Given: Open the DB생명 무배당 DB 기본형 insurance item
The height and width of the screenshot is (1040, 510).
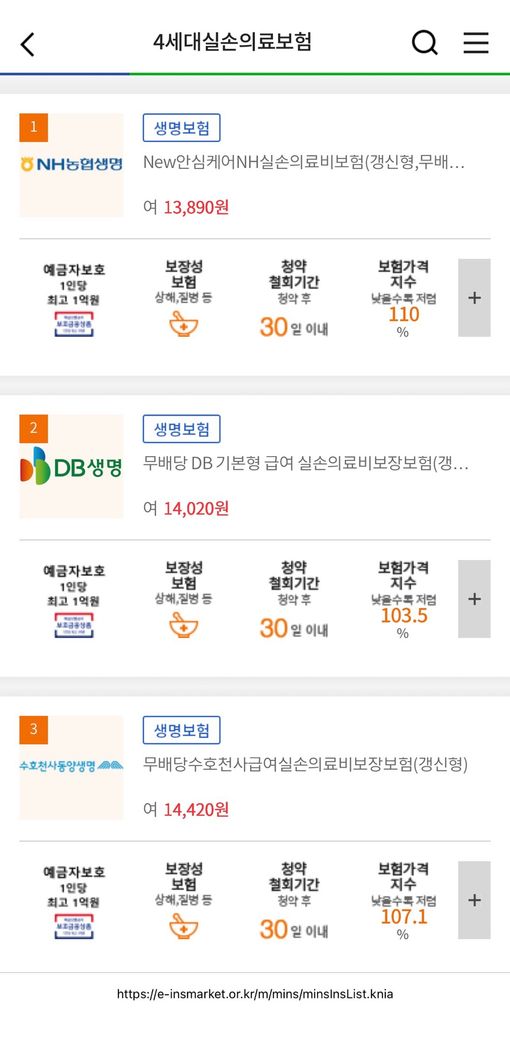Looking at the screenshot, I should pyautogui.click(x=306, y=464).
